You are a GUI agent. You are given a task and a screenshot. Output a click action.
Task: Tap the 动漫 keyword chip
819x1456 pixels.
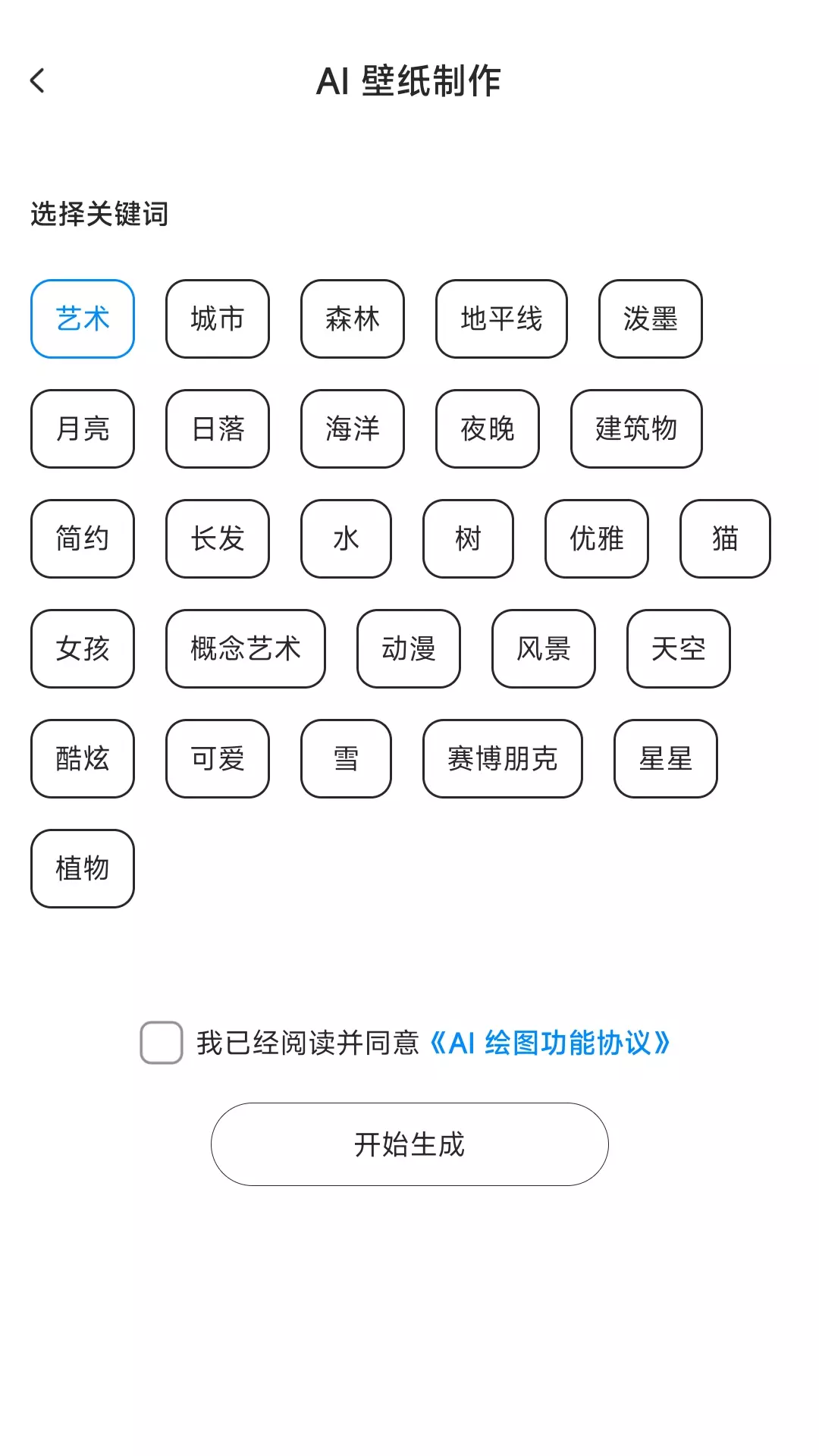[x=409, y=648]
